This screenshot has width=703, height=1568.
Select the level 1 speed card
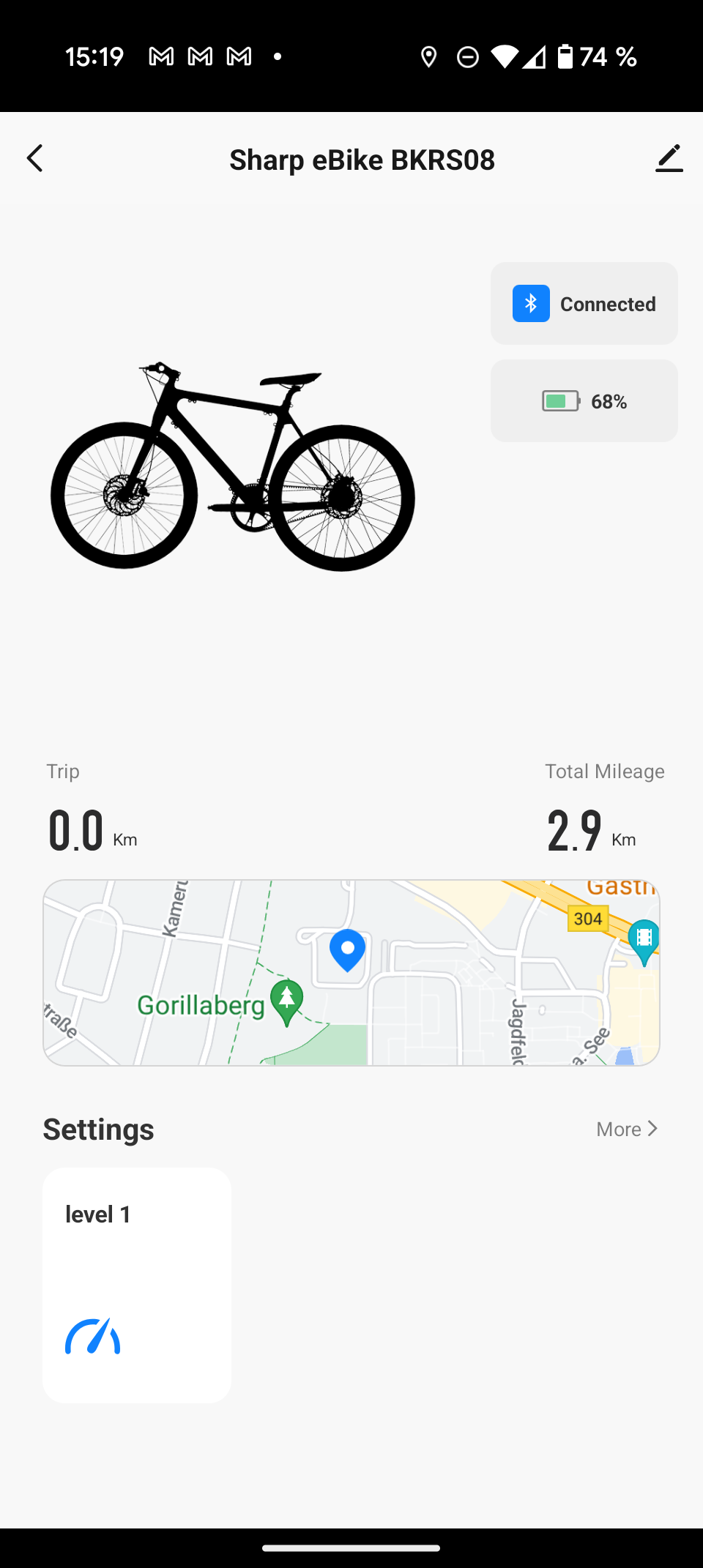click(x=137, y=1285)
